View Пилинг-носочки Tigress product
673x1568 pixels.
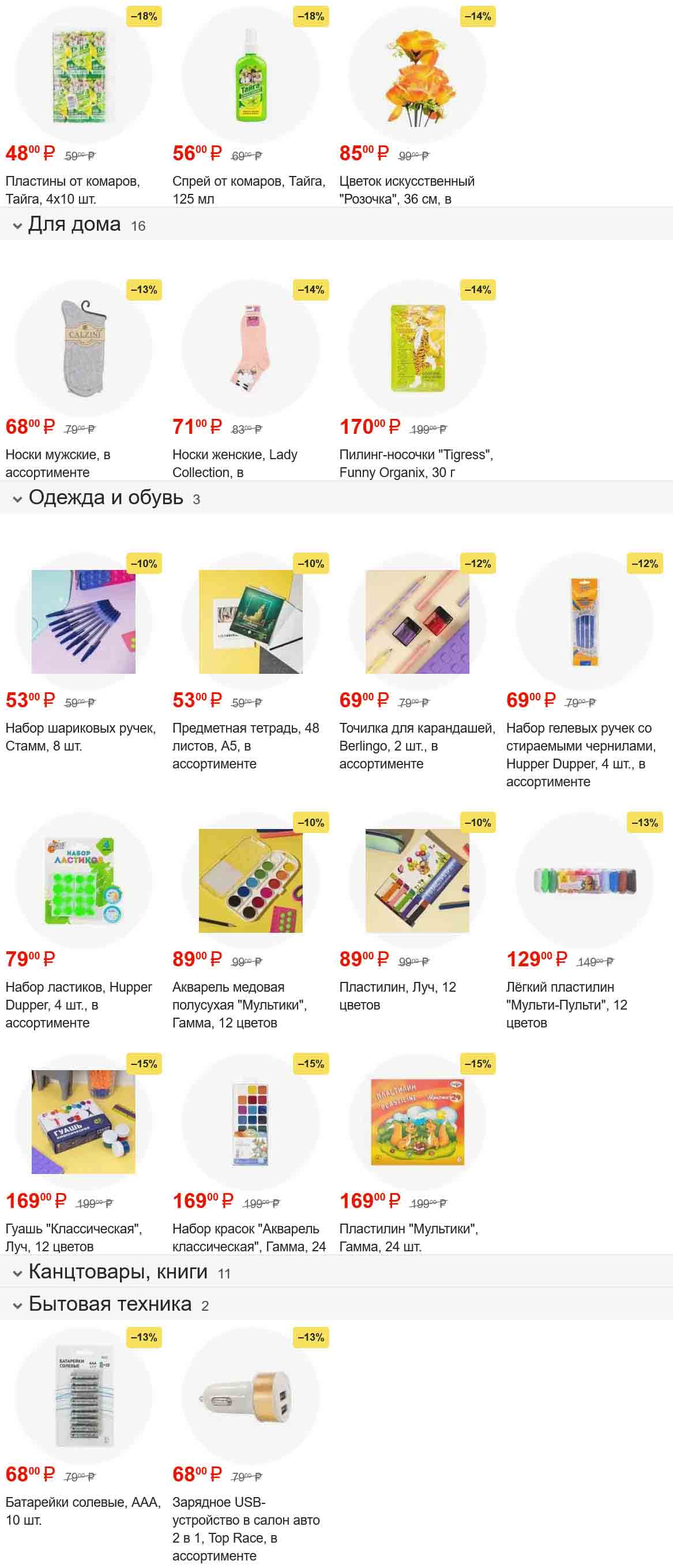click(x=417, y=349)
